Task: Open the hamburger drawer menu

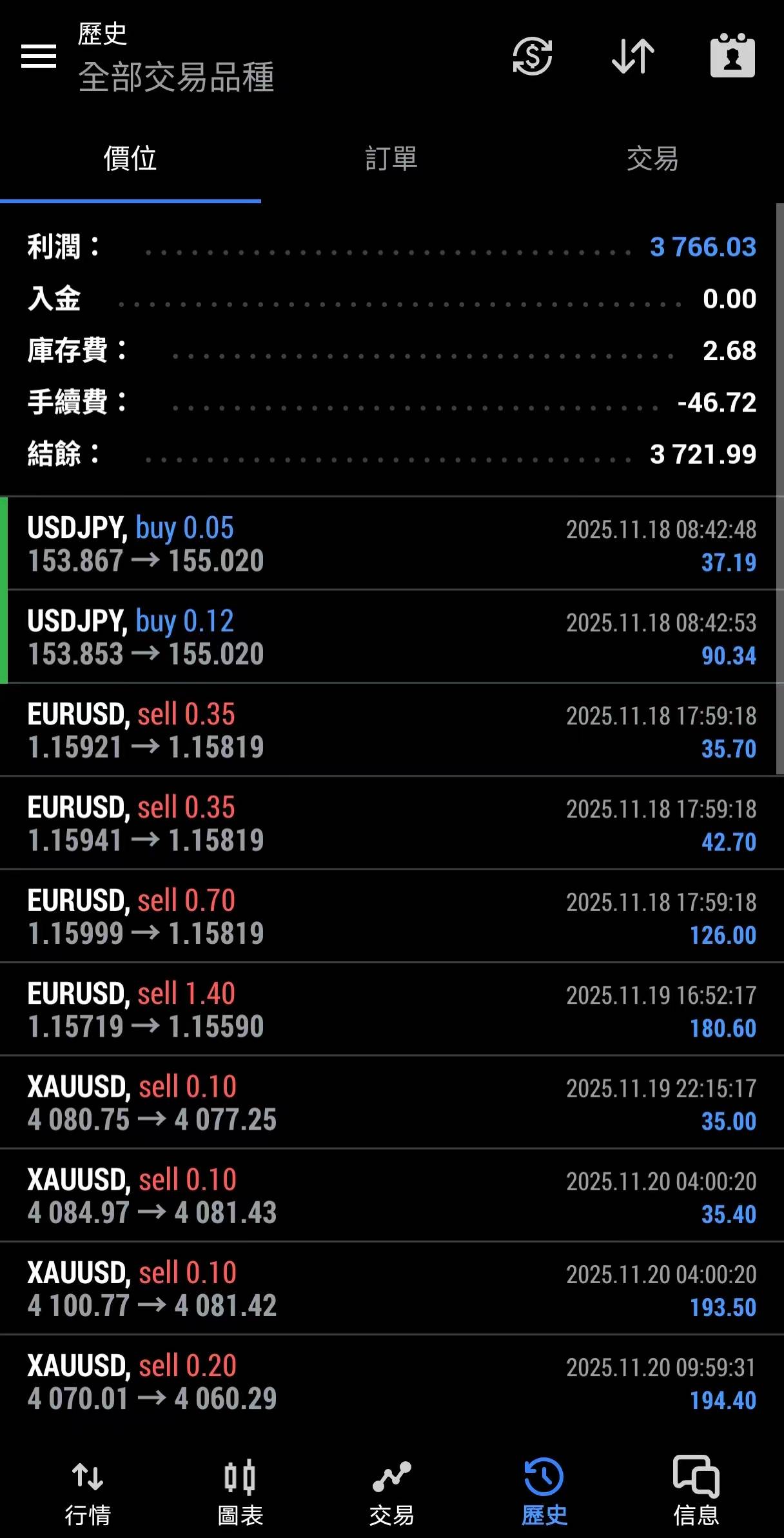Action: click(x=39, y=56)
